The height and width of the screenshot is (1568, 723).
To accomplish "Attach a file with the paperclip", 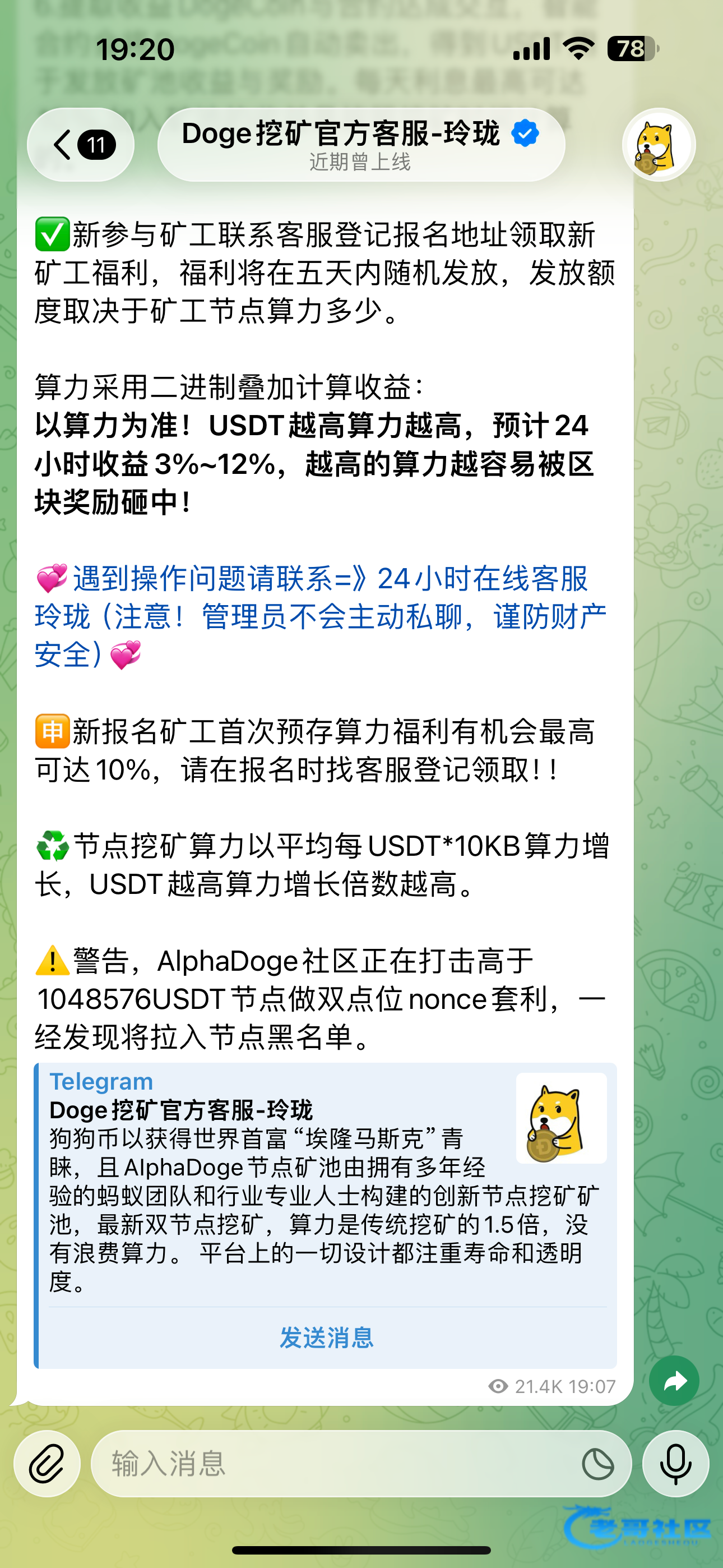I will point(48,1463).
